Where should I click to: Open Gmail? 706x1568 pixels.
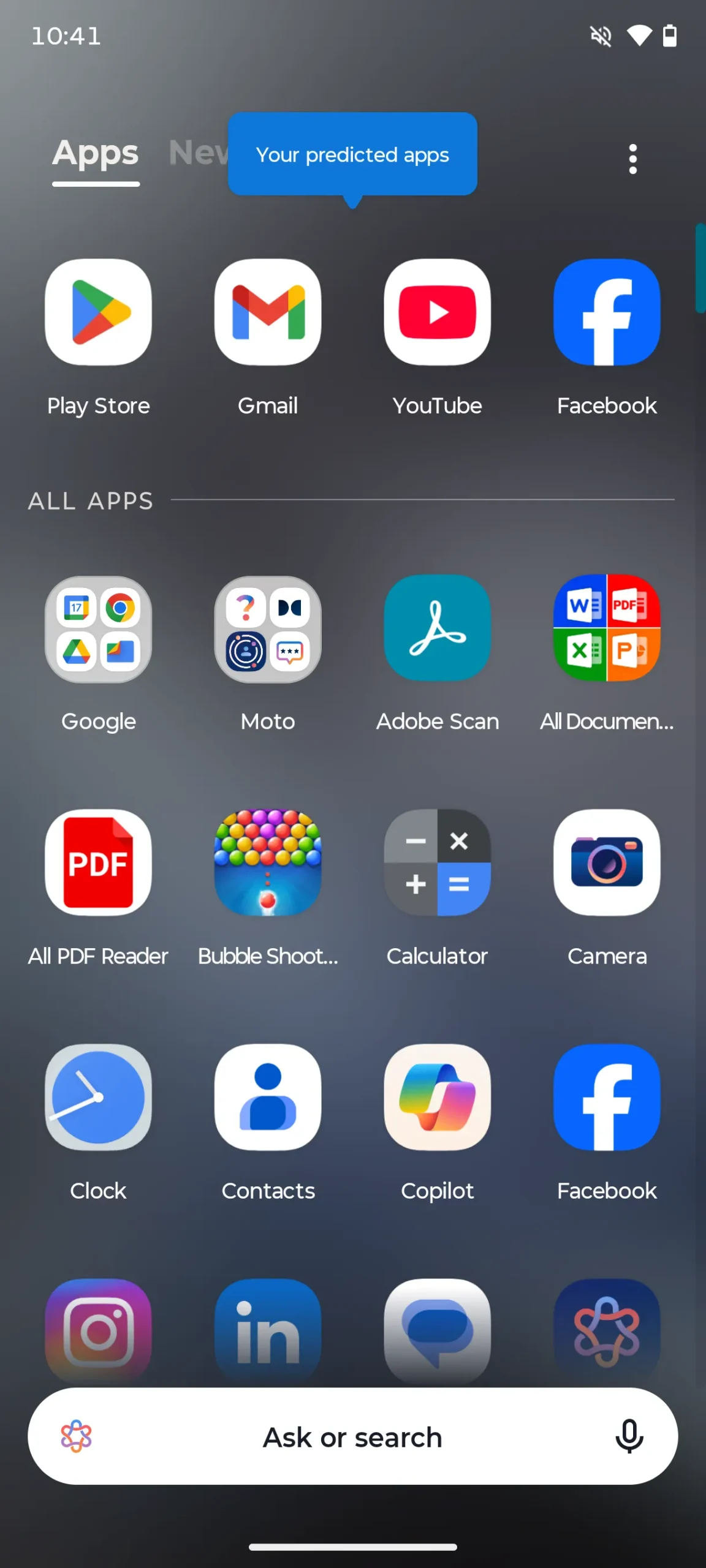[x=268, y=312]
